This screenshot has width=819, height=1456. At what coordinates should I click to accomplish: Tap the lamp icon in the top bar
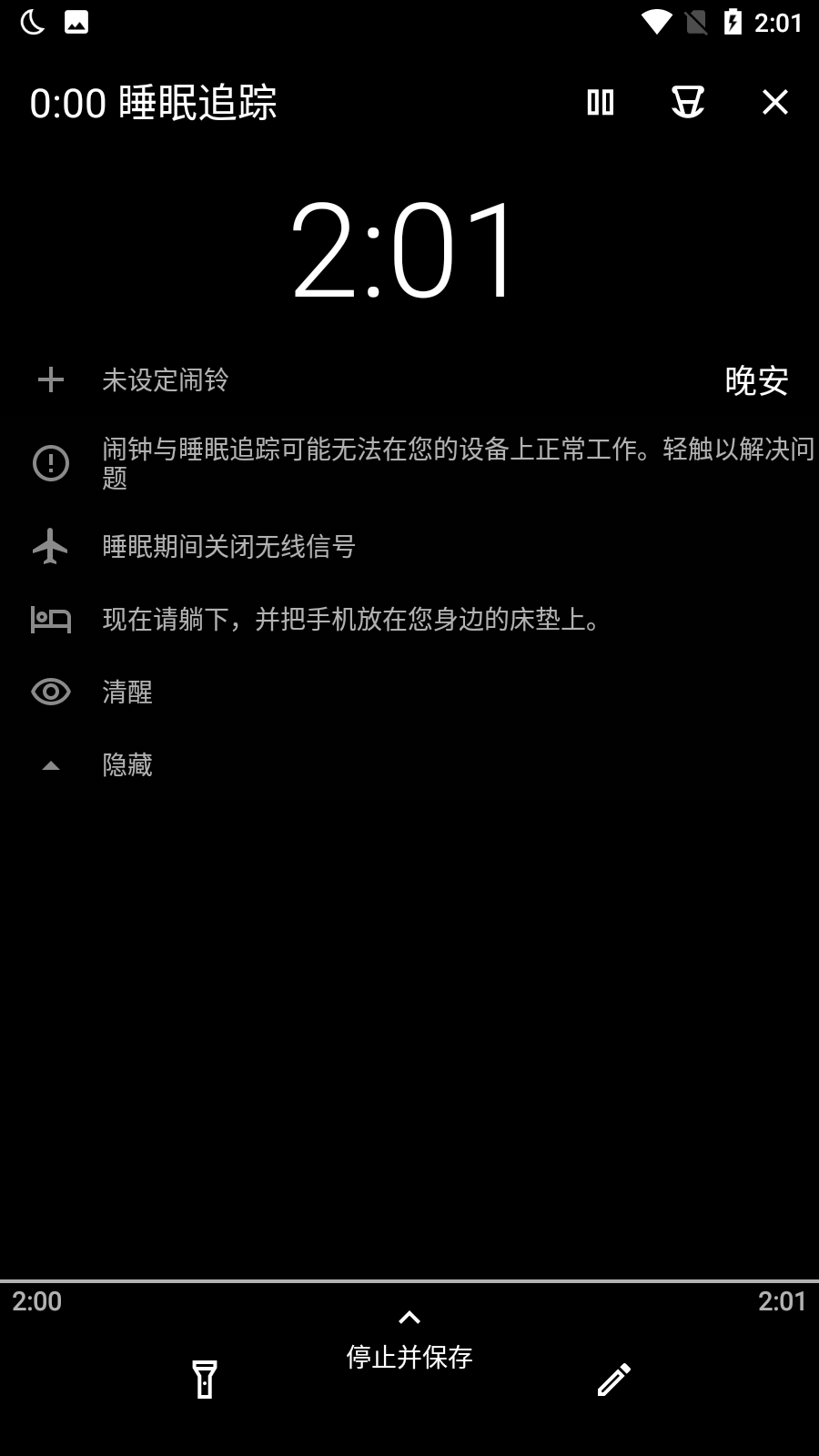(688, 102)
